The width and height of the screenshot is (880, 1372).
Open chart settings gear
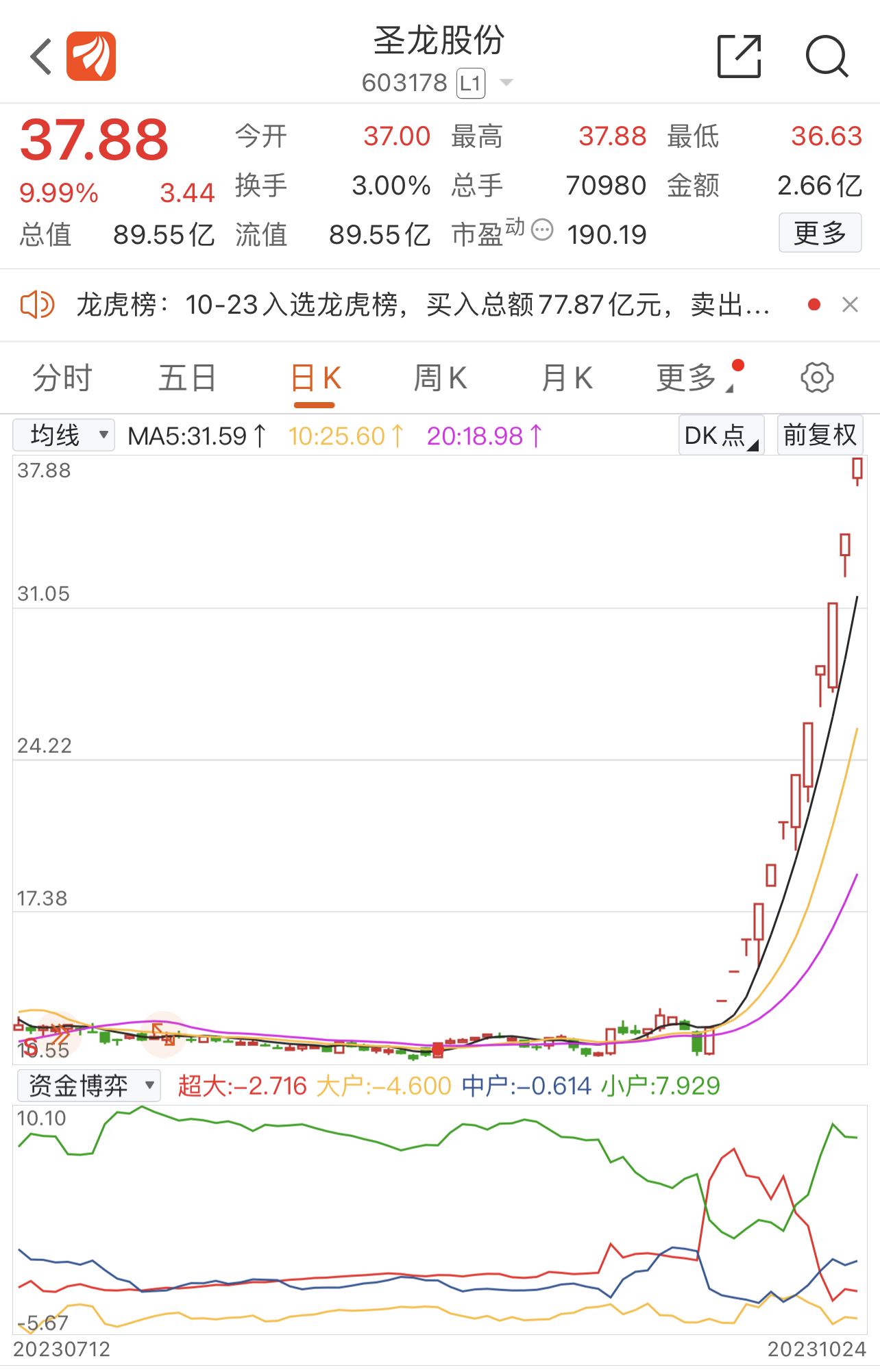coord(817,378)
